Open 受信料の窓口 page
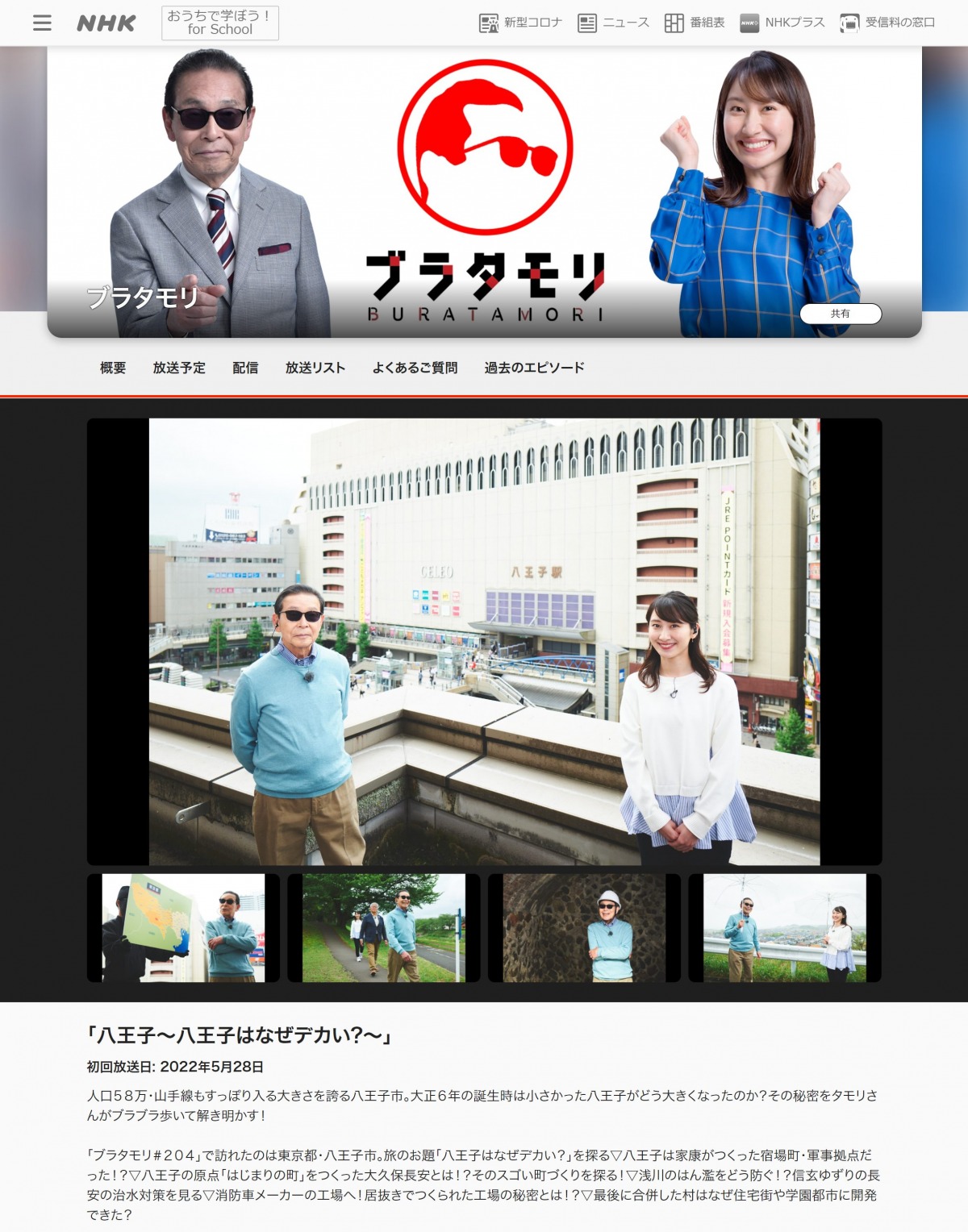The image size is (968, 1232). (887, 23)
